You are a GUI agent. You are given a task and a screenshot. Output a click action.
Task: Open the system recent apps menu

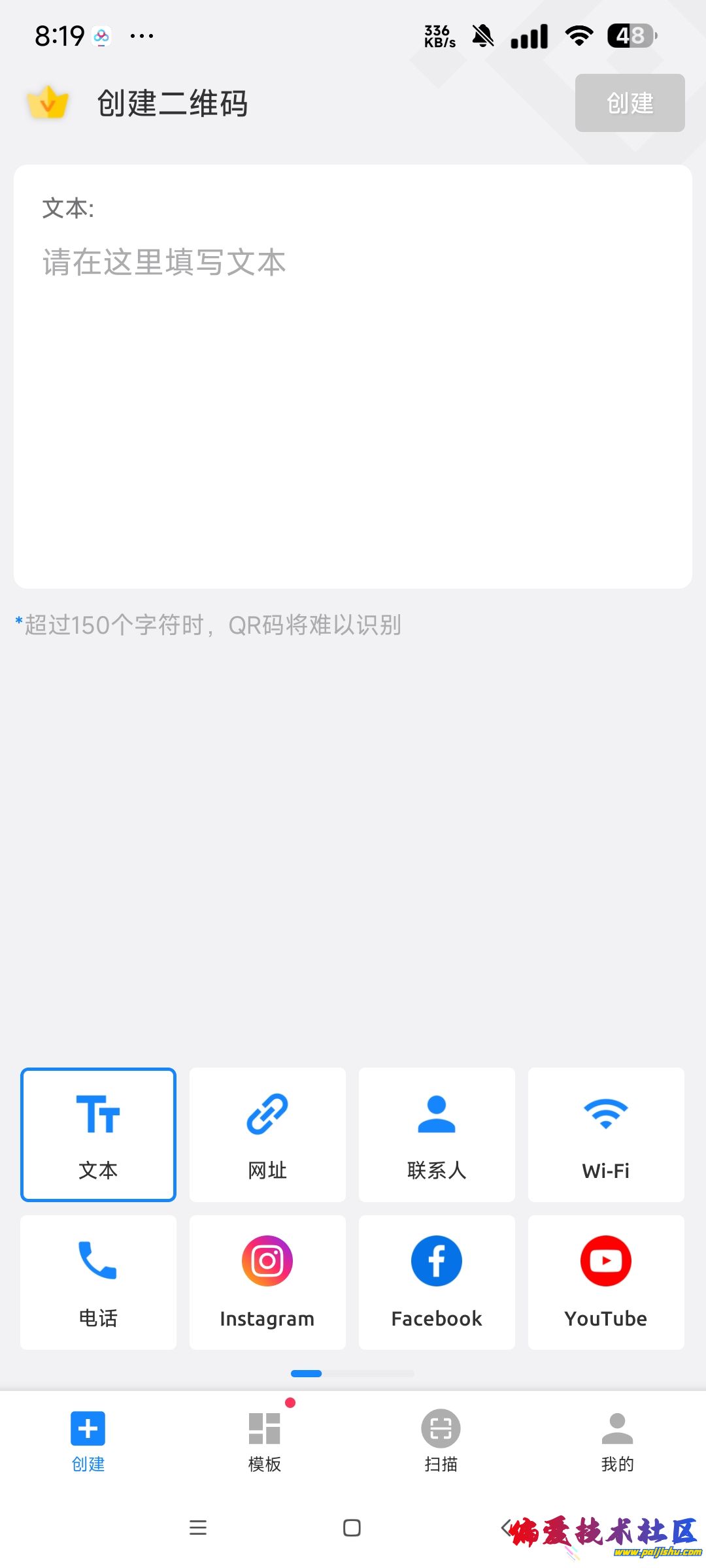[x=198, y=1527]
